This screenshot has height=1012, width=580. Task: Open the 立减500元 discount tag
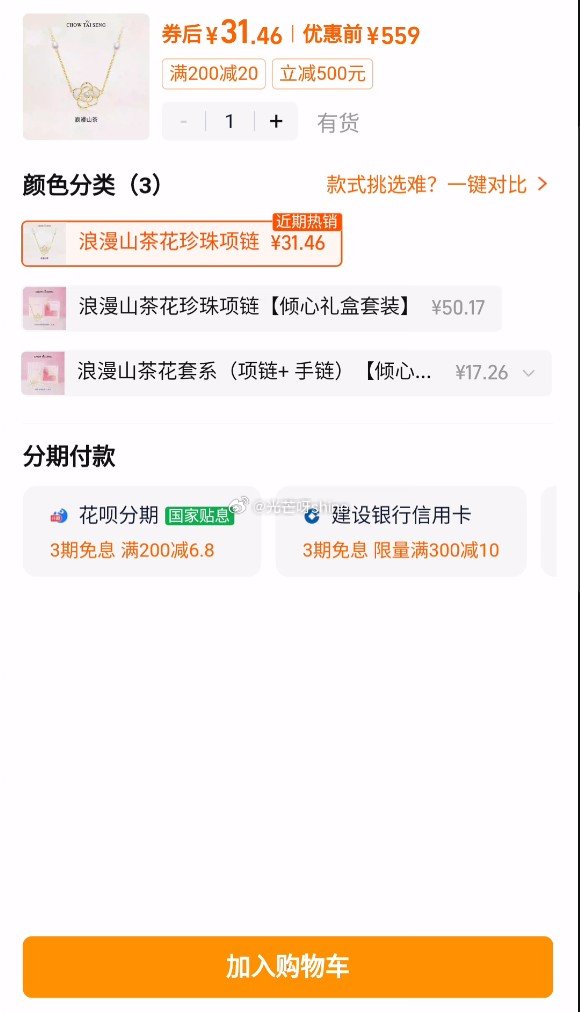(x=323, y=74)
